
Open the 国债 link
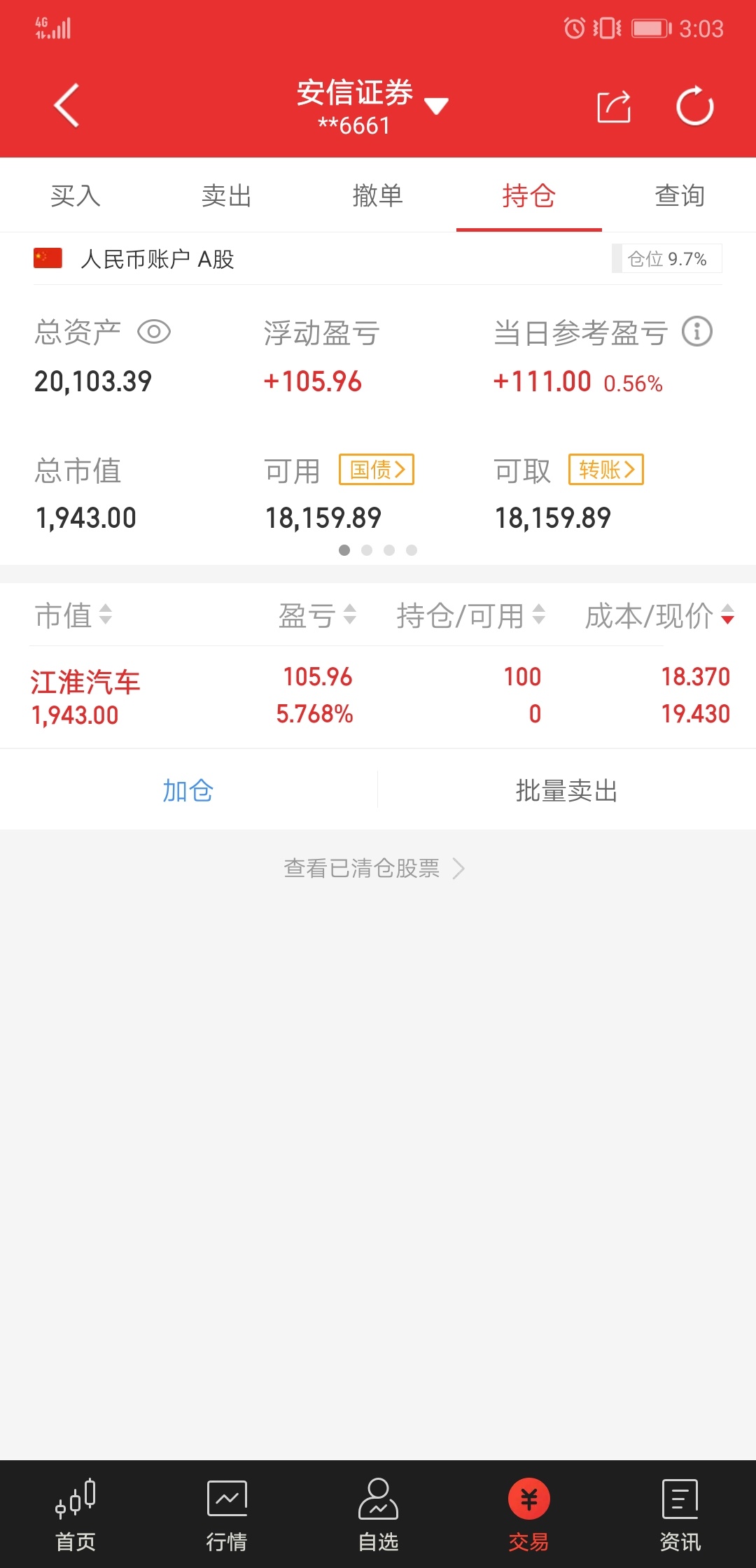377,469
